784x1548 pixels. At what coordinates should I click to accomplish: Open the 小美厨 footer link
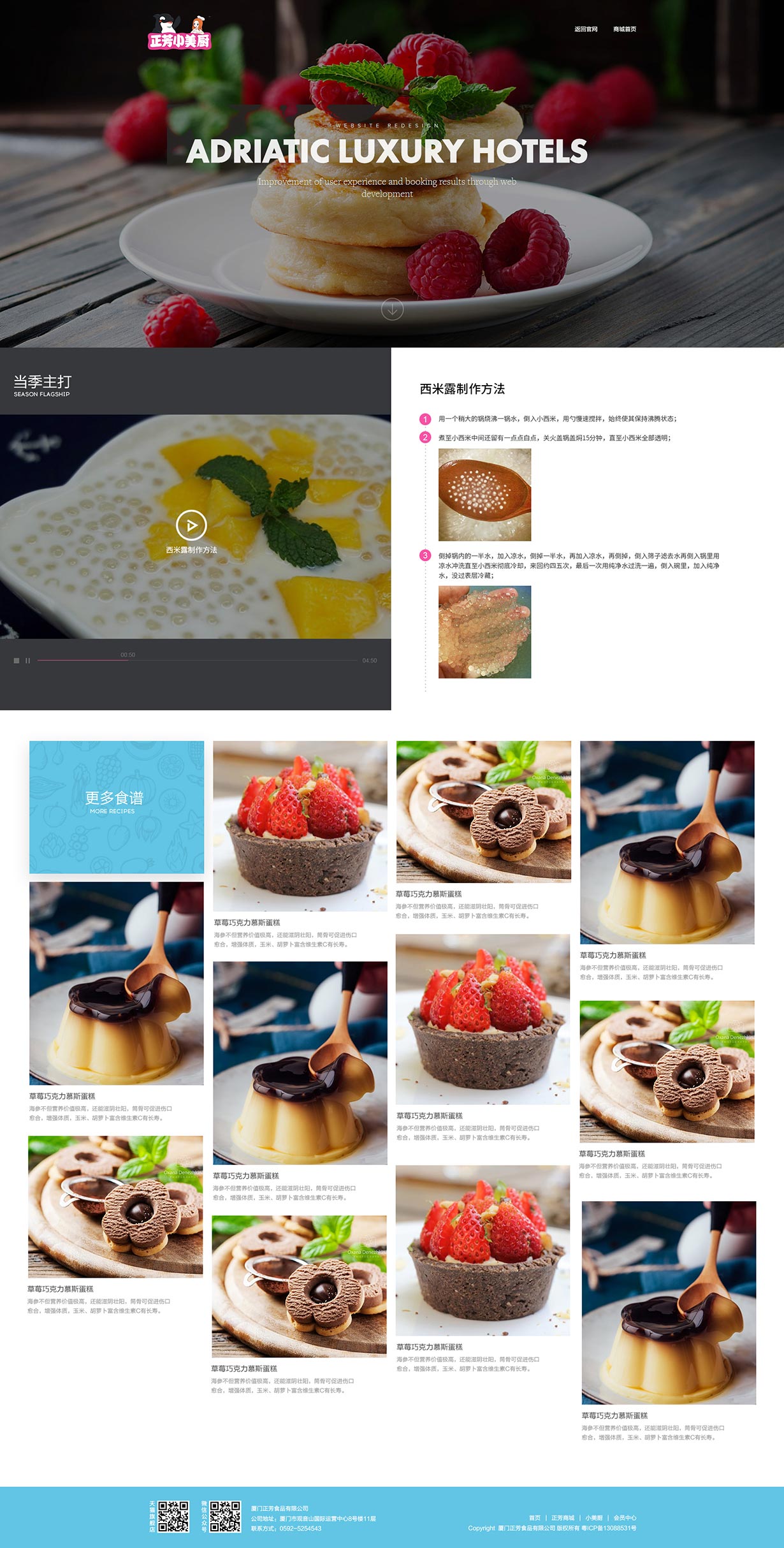pyautogui.click(x=594, y=1517)
